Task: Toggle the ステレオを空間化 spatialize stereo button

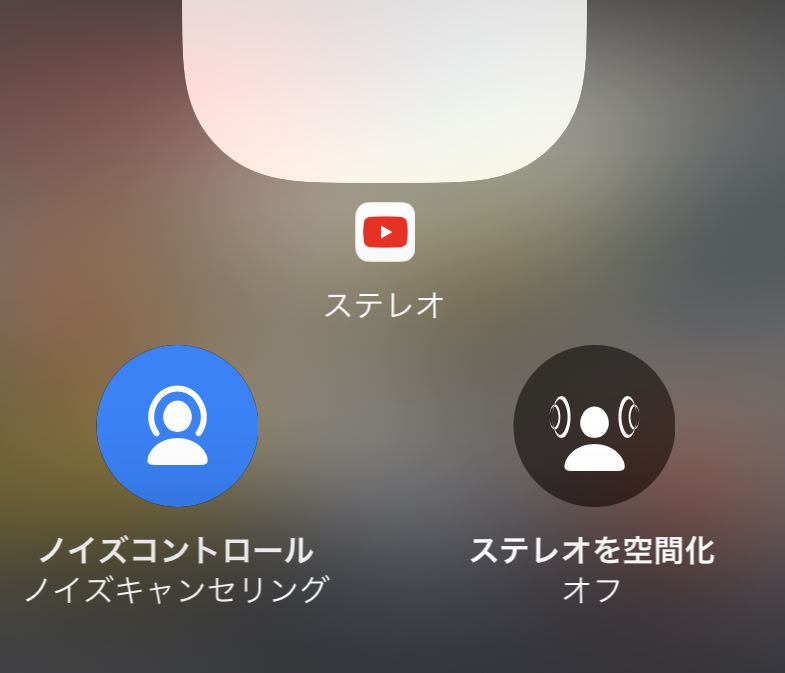Action: [594, 426]
